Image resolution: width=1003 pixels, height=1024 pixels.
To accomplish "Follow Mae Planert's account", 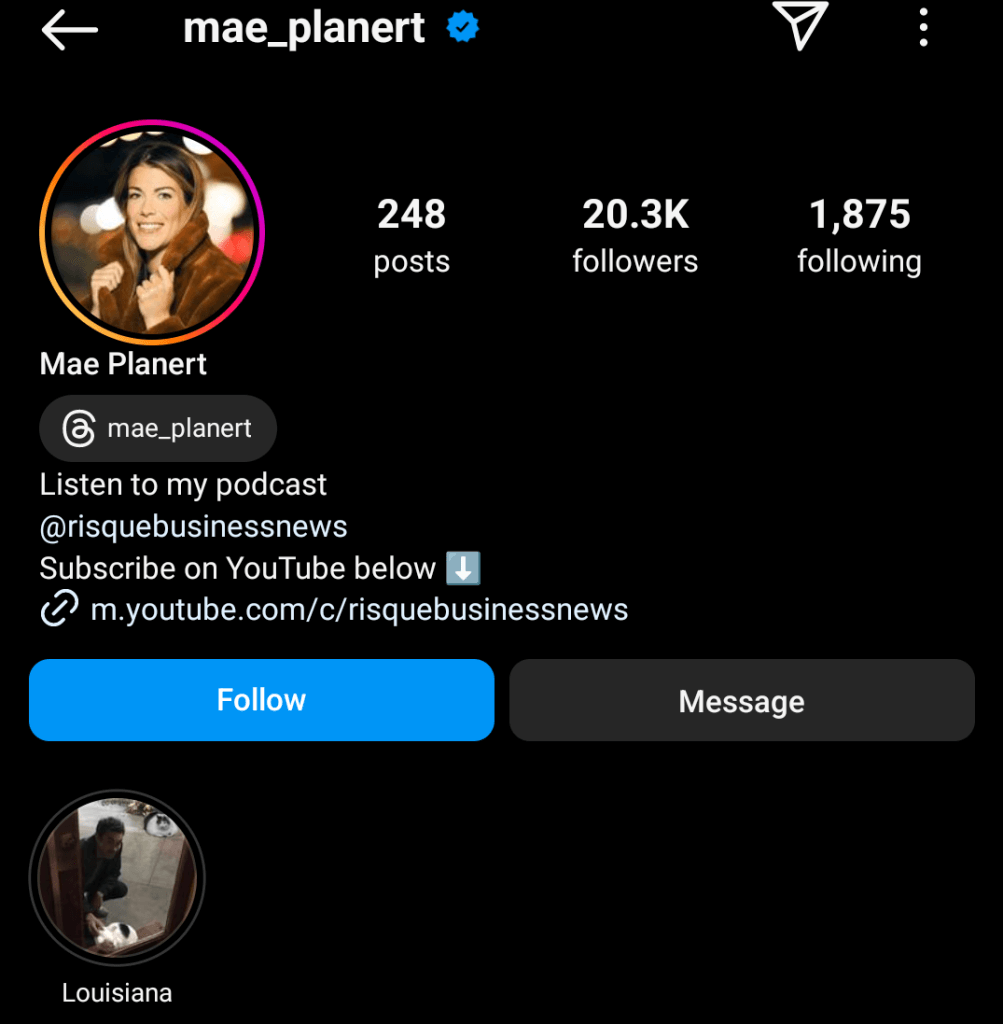I will coord(261,700).
